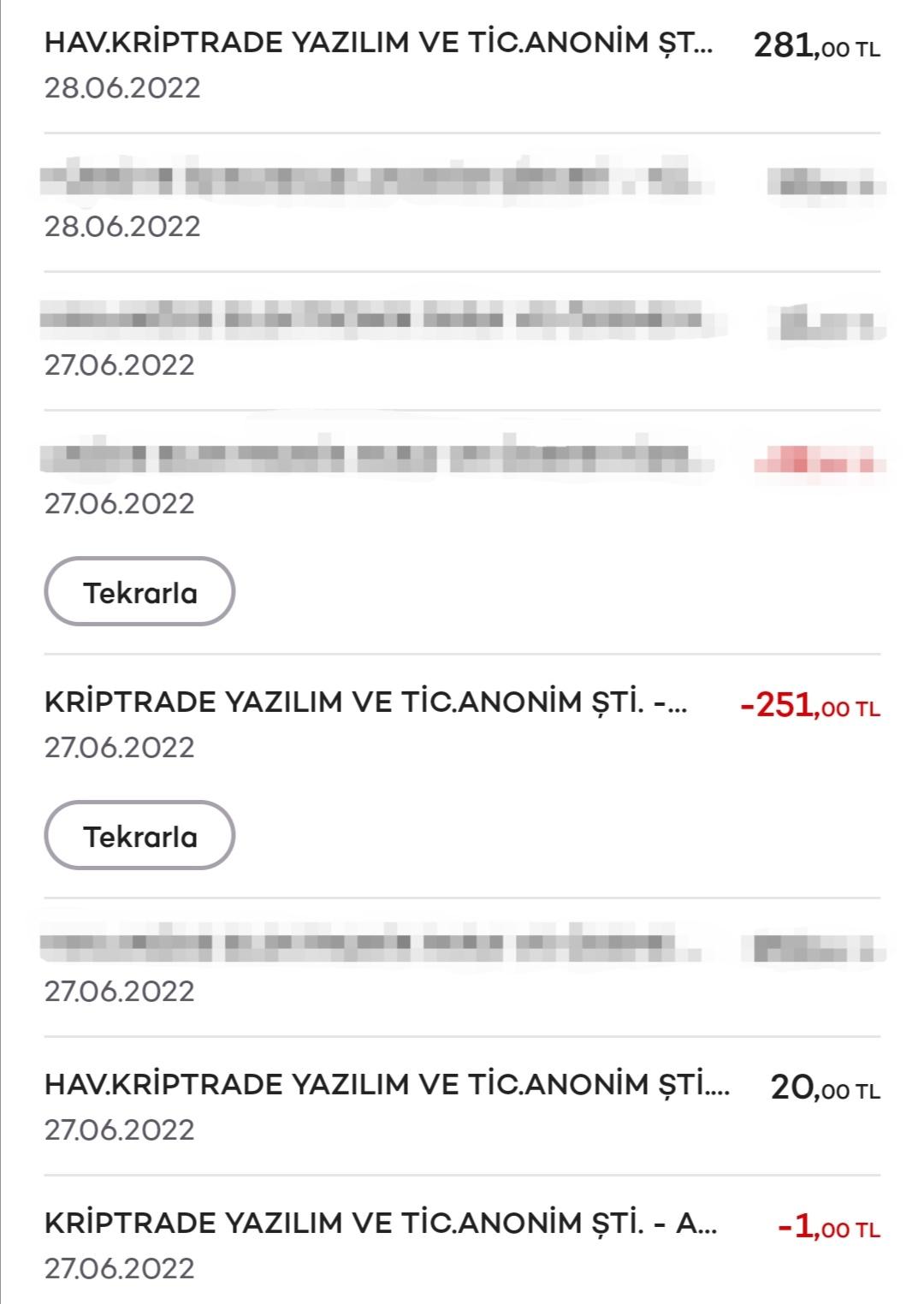Tap the red -251,00 TL amount
Image resolution: width=924 pixels, height=1304 pixels.
click(808, 707)
